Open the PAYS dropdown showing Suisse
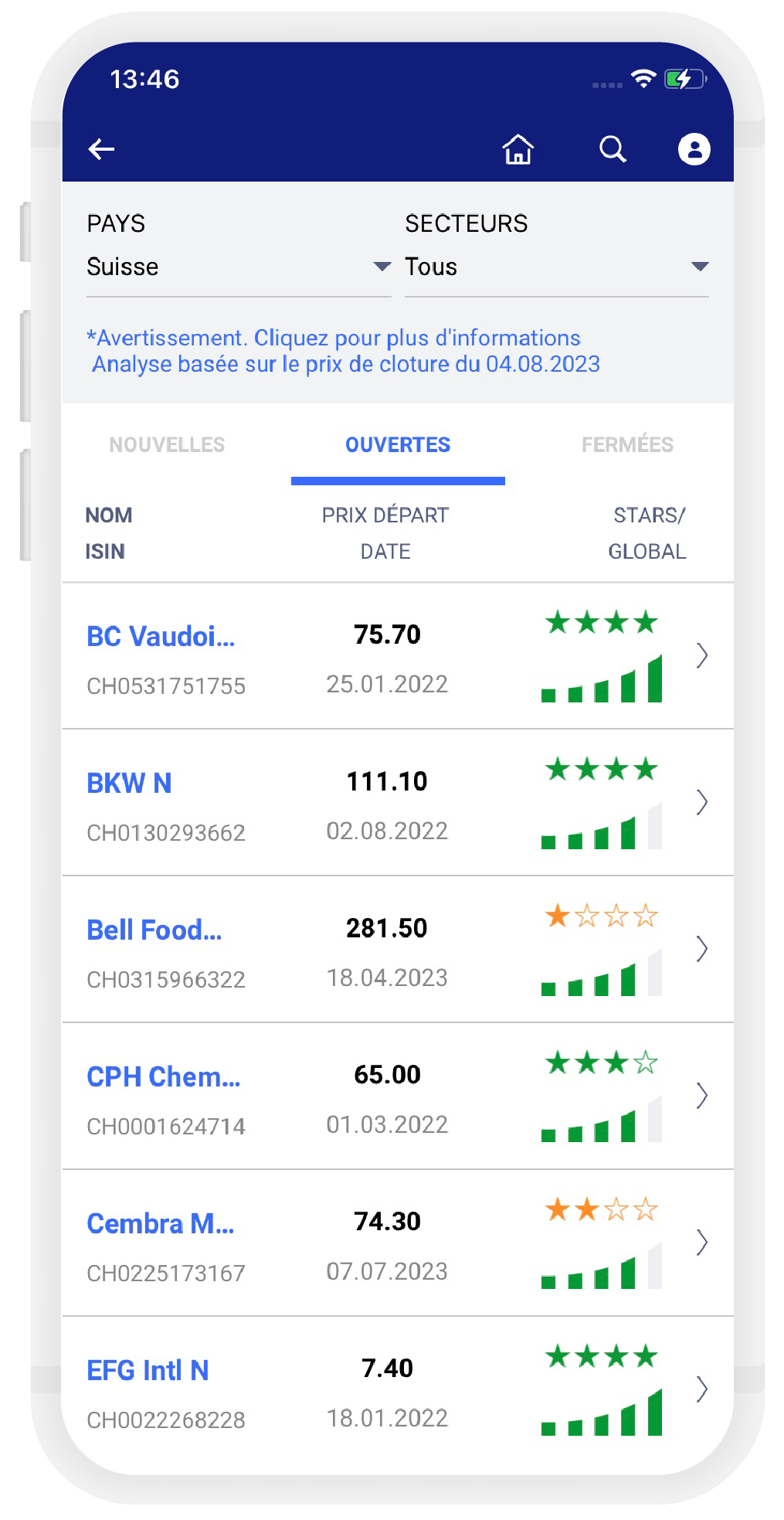The width and height of the screenshot is (784, 1520). 237,267
